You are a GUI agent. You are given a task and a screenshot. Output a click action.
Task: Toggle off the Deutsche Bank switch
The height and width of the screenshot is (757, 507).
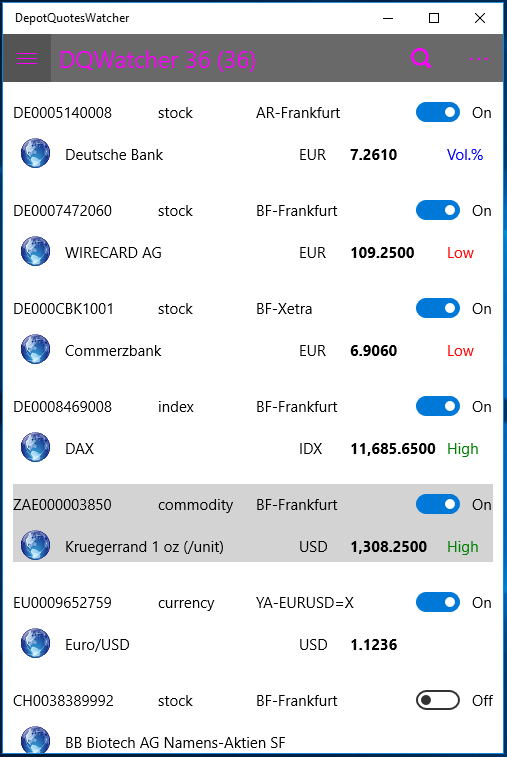point(437,112)
